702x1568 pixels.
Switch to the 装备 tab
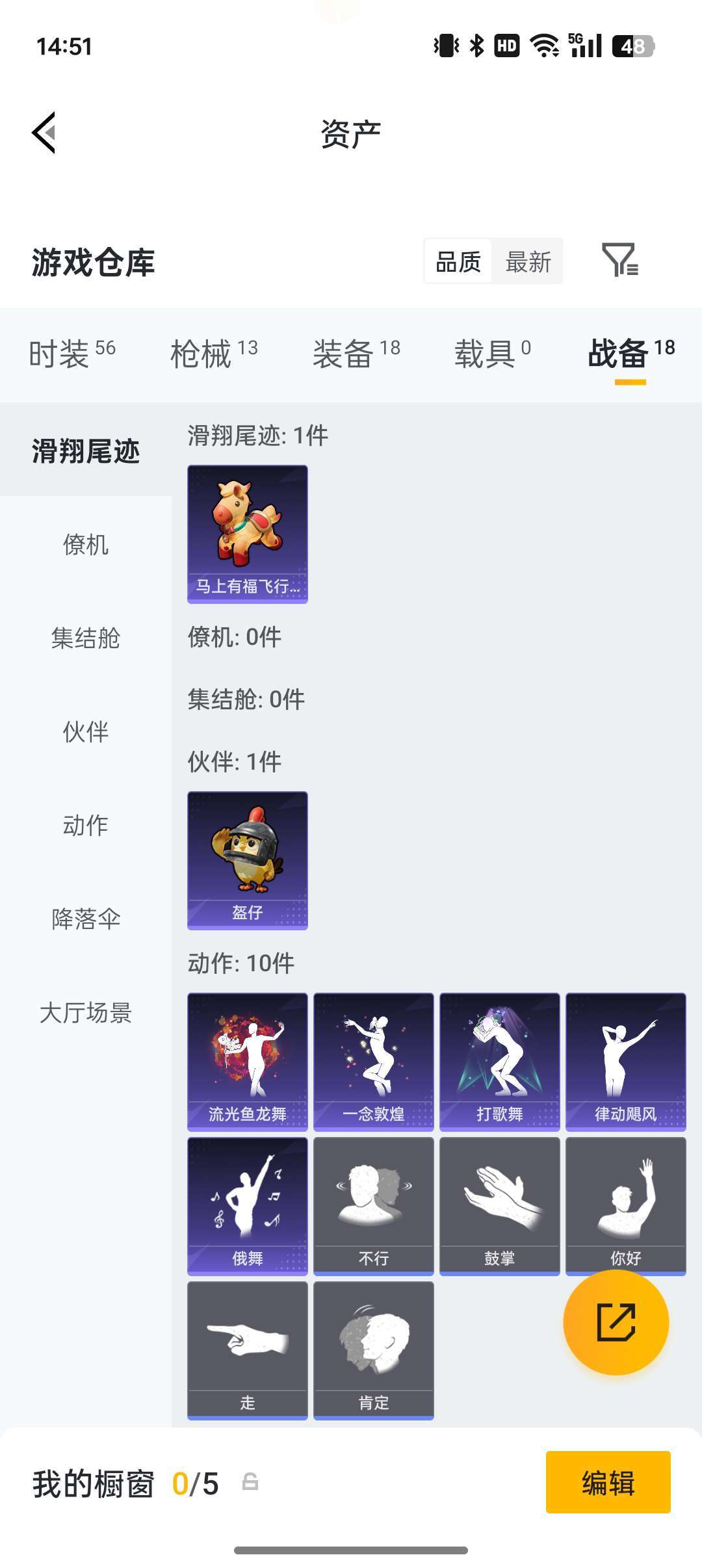coord(356,354)
